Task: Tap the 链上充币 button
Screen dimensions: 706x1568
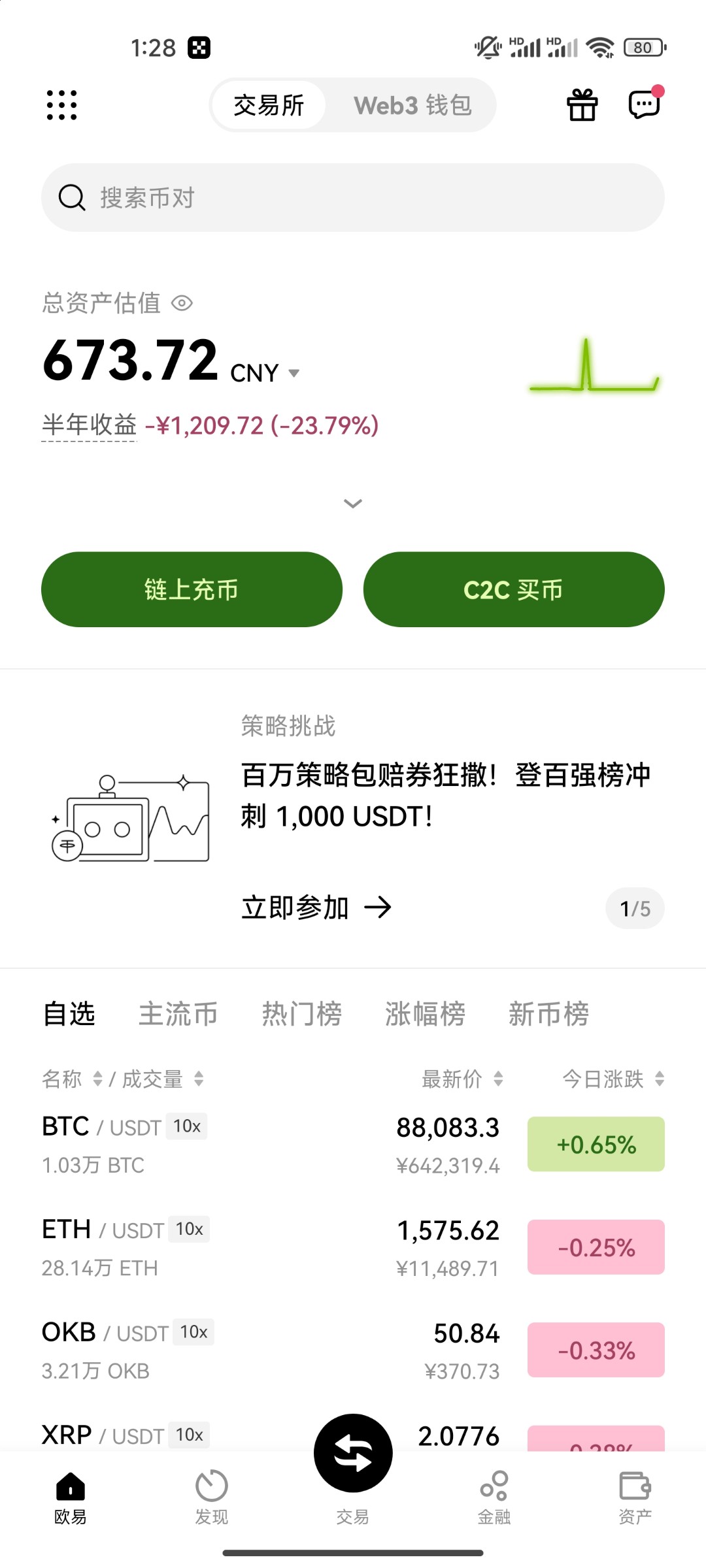Action: point(192,589)
